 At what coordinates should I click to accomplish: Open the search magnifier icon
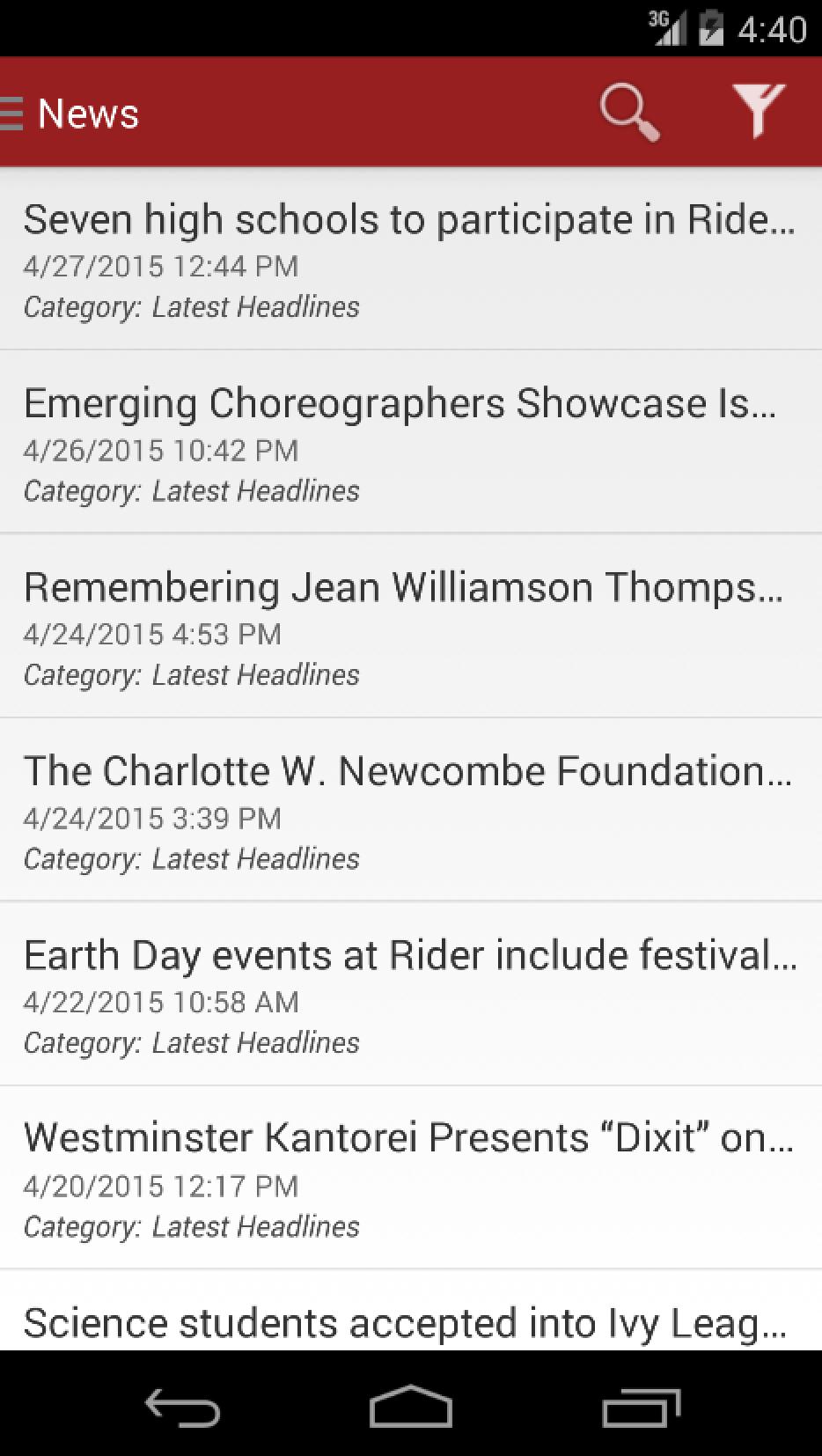tap(629, 113)
